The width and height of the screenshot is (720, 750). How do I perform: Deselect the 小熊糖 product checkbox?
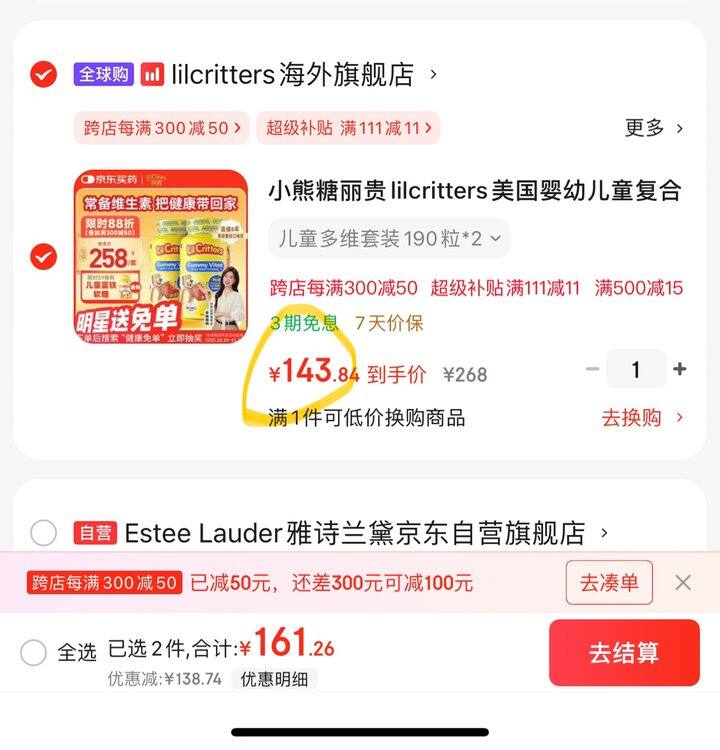(43, 258)
